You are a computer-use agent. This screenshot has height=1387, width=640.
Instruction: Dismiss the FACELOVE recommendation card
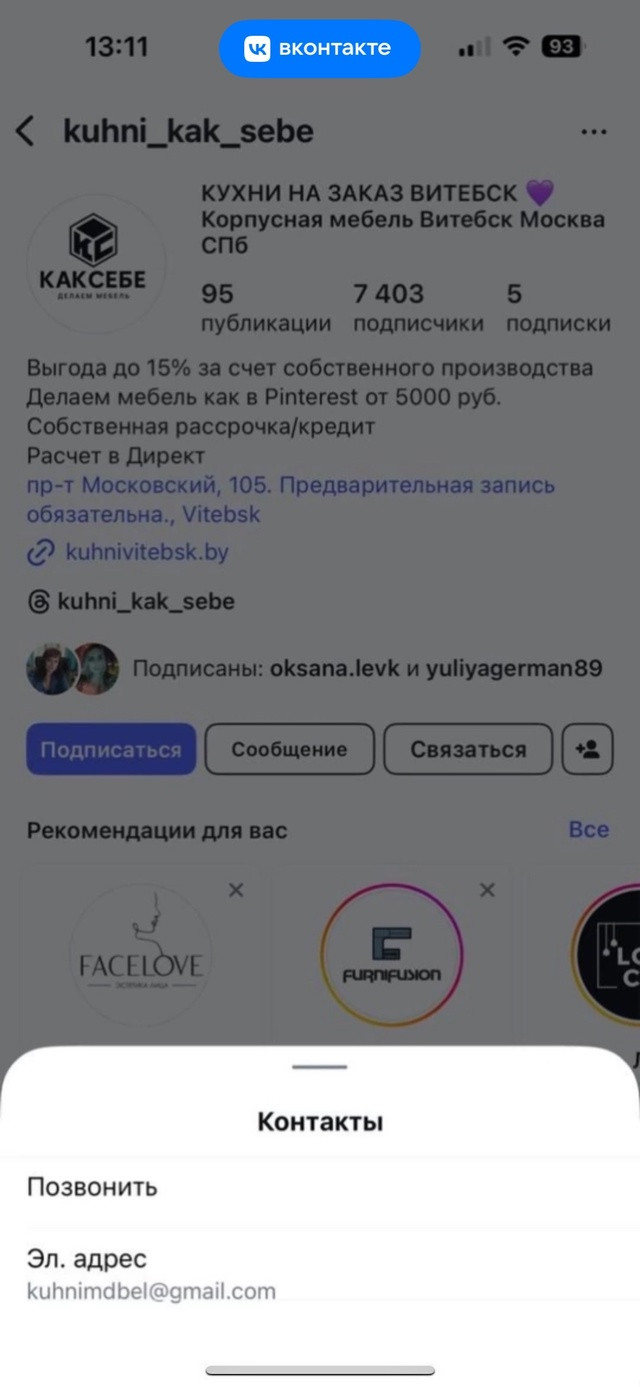tap(236, 890)
